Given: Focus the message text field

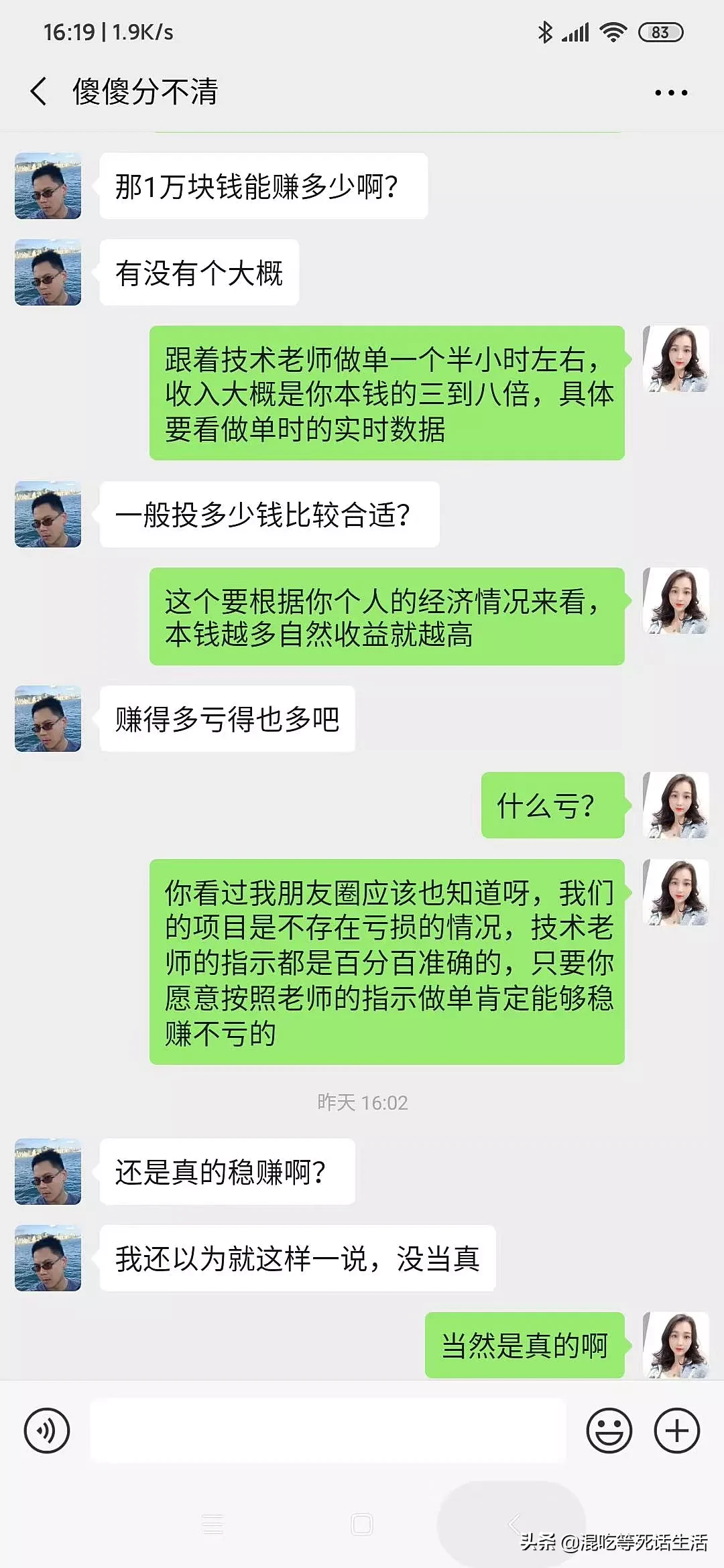Looking at the screenshot, I should 328,1431.
